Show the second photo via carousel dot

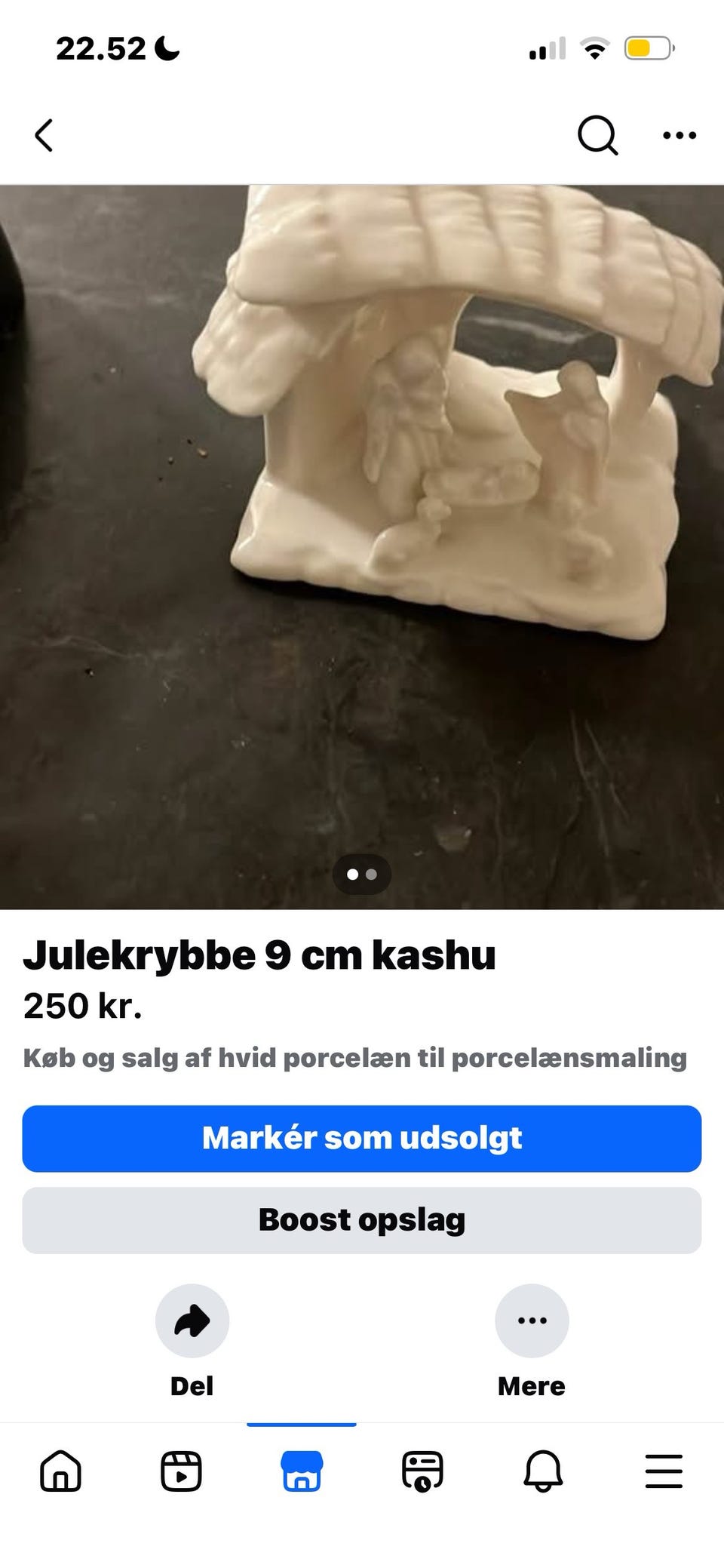pyautogui.click(x=373, y=874)
